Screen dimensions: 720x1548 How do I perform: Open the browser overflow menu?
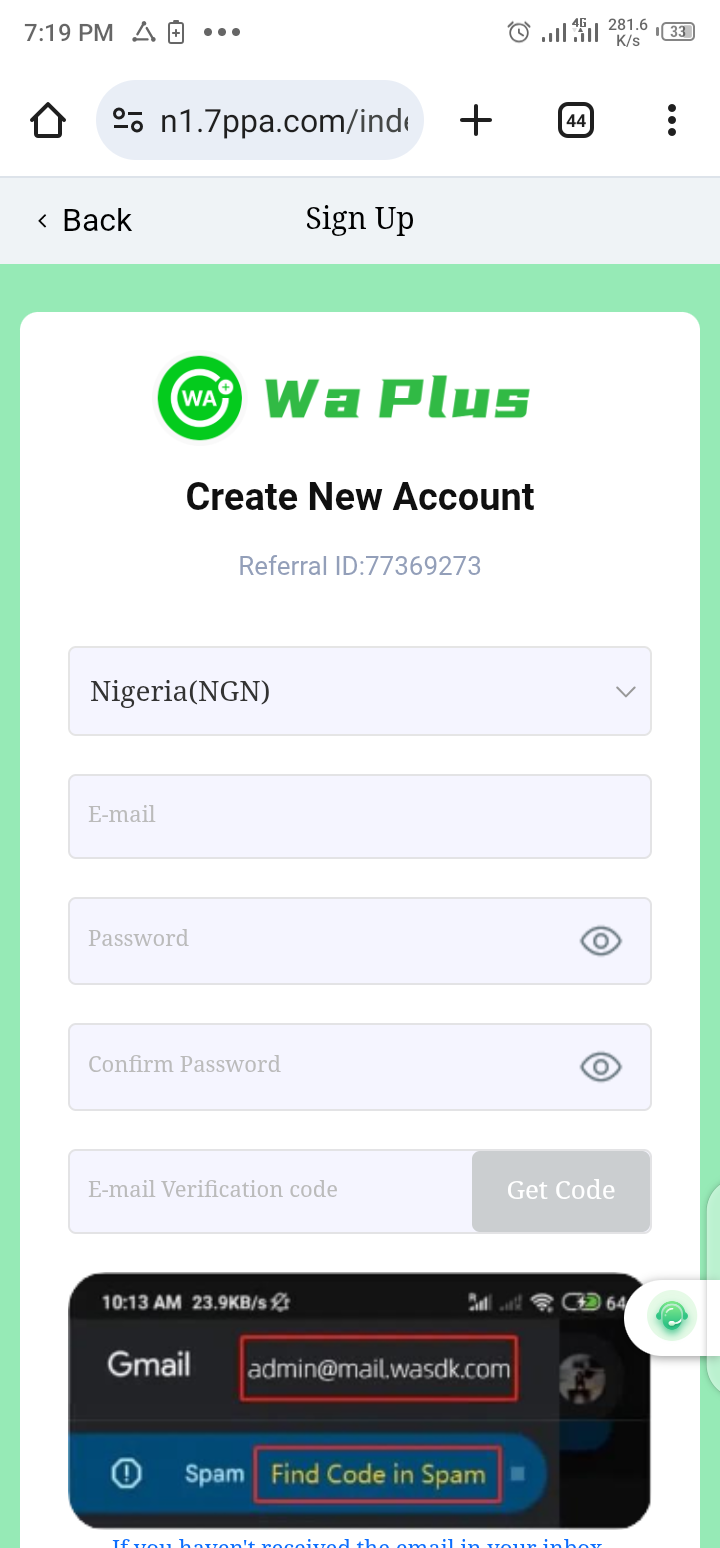tap(671, 121)
